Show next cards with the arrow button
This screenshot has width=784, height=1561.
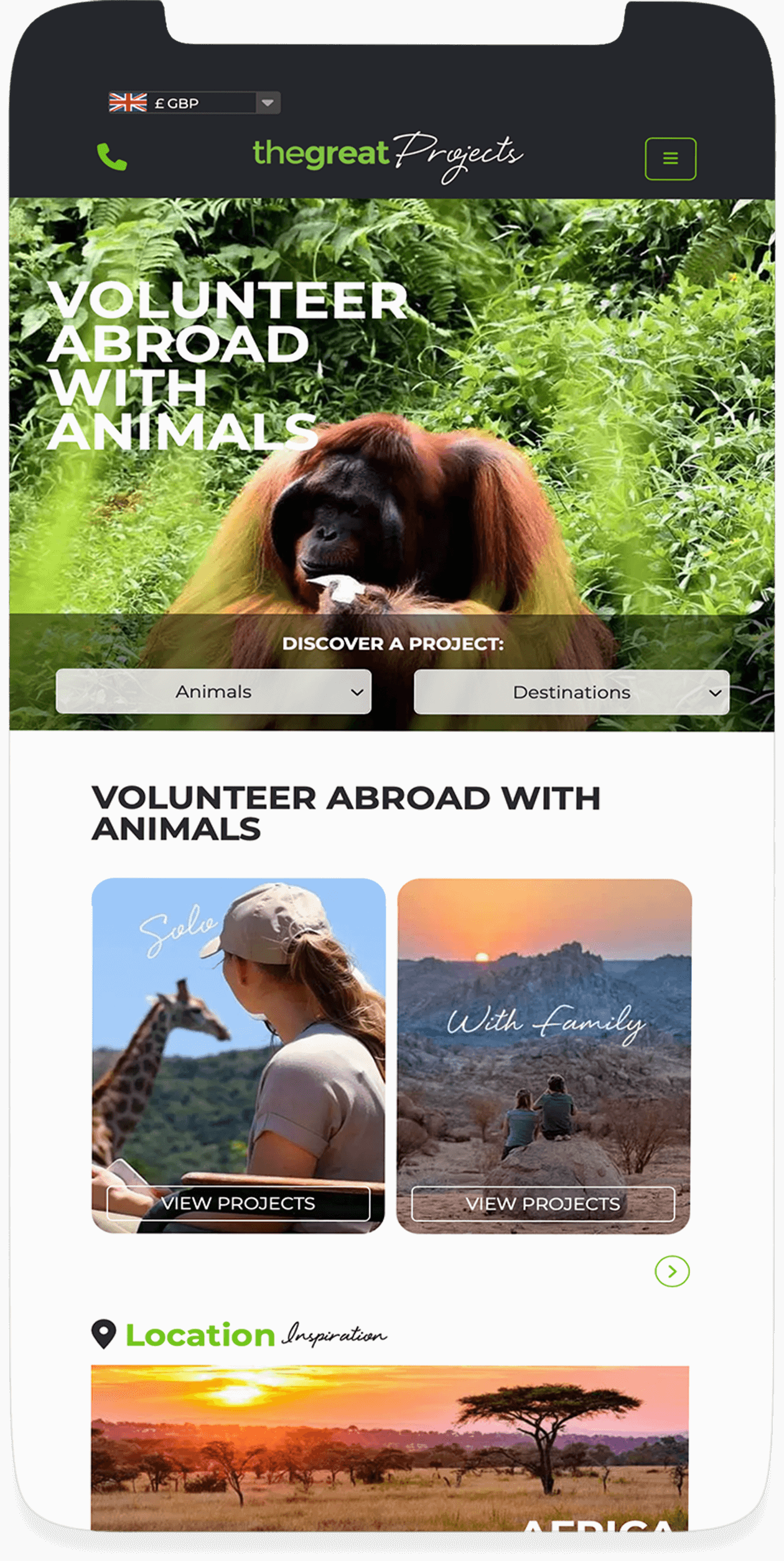coord(672,1271)
